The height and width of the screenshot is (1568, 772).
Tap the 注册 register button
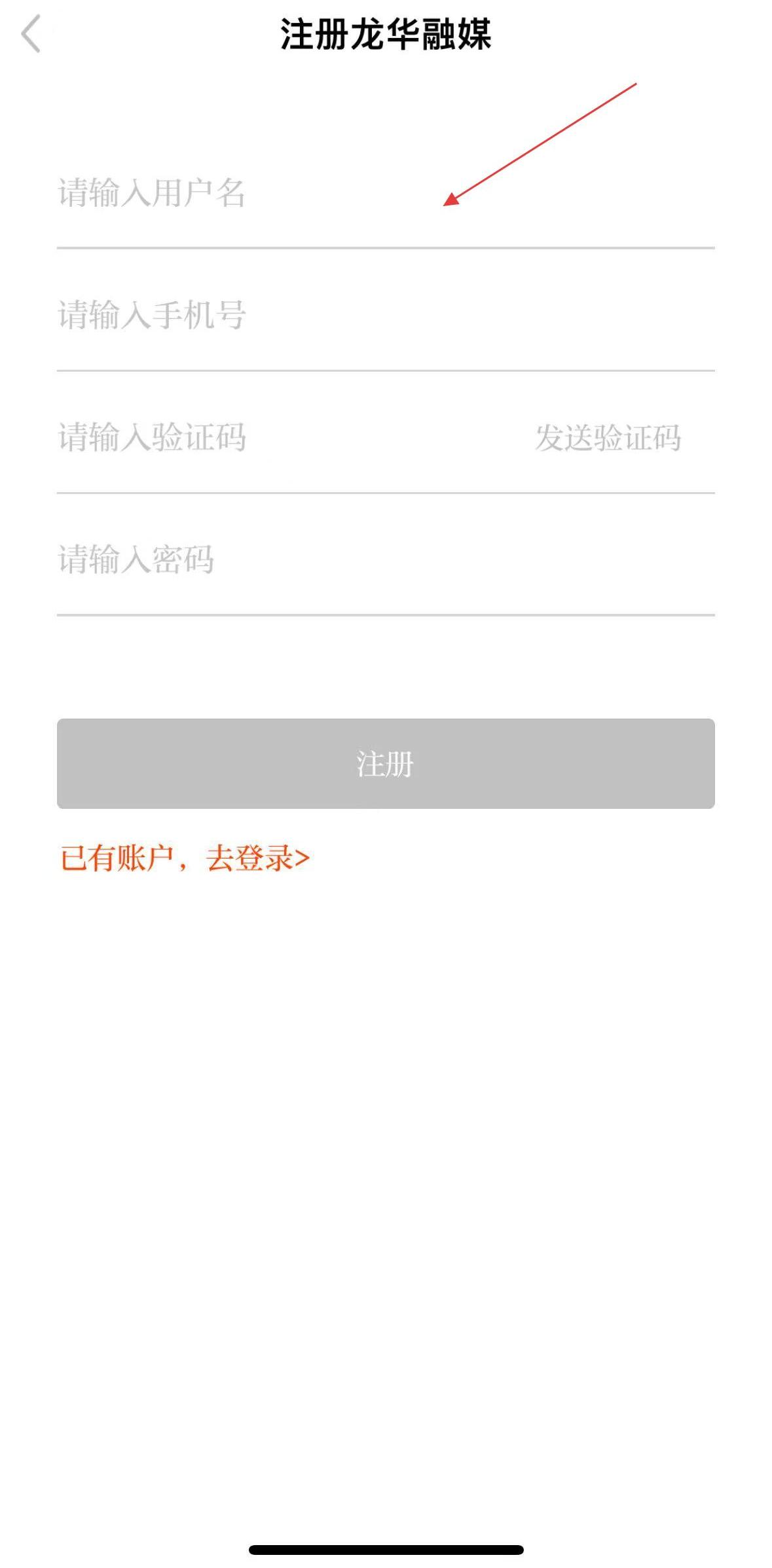(x=386, y=764)
